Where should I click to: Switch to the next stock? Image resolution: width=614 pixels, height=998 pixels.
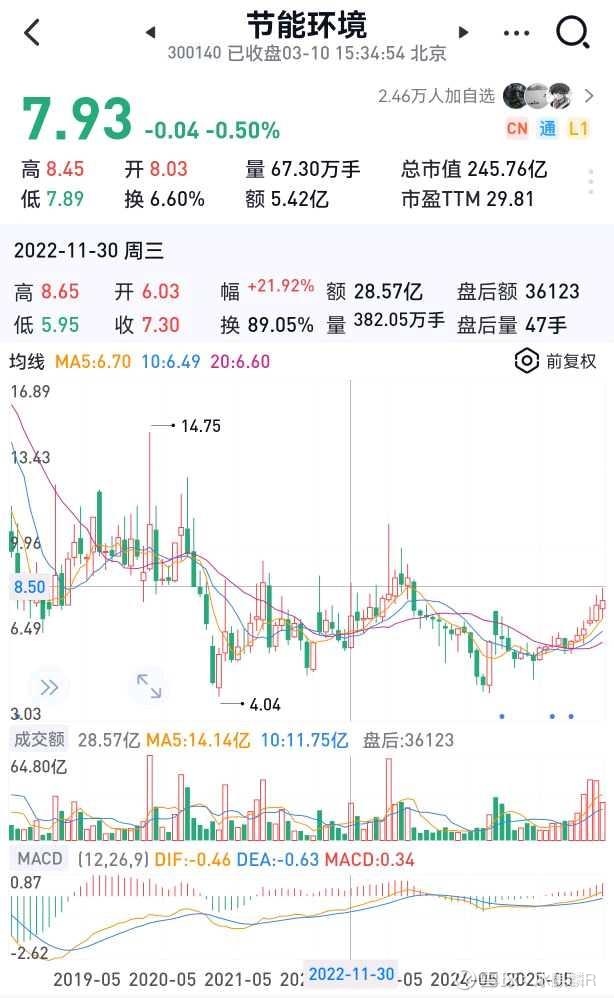(x=463, y=33)
